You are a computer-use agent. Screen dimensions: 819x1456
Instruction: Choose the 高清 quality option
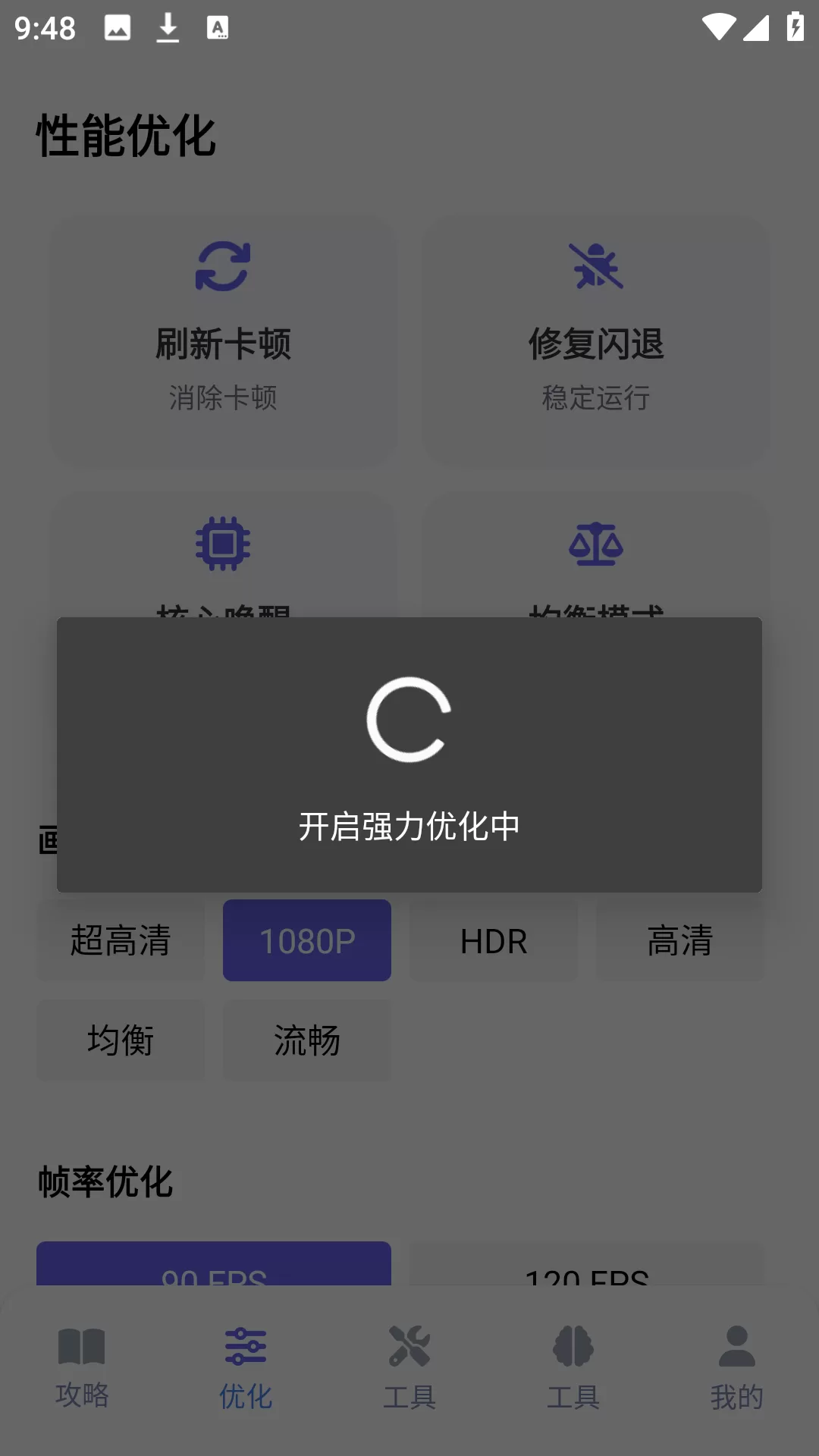click(679, 941)
